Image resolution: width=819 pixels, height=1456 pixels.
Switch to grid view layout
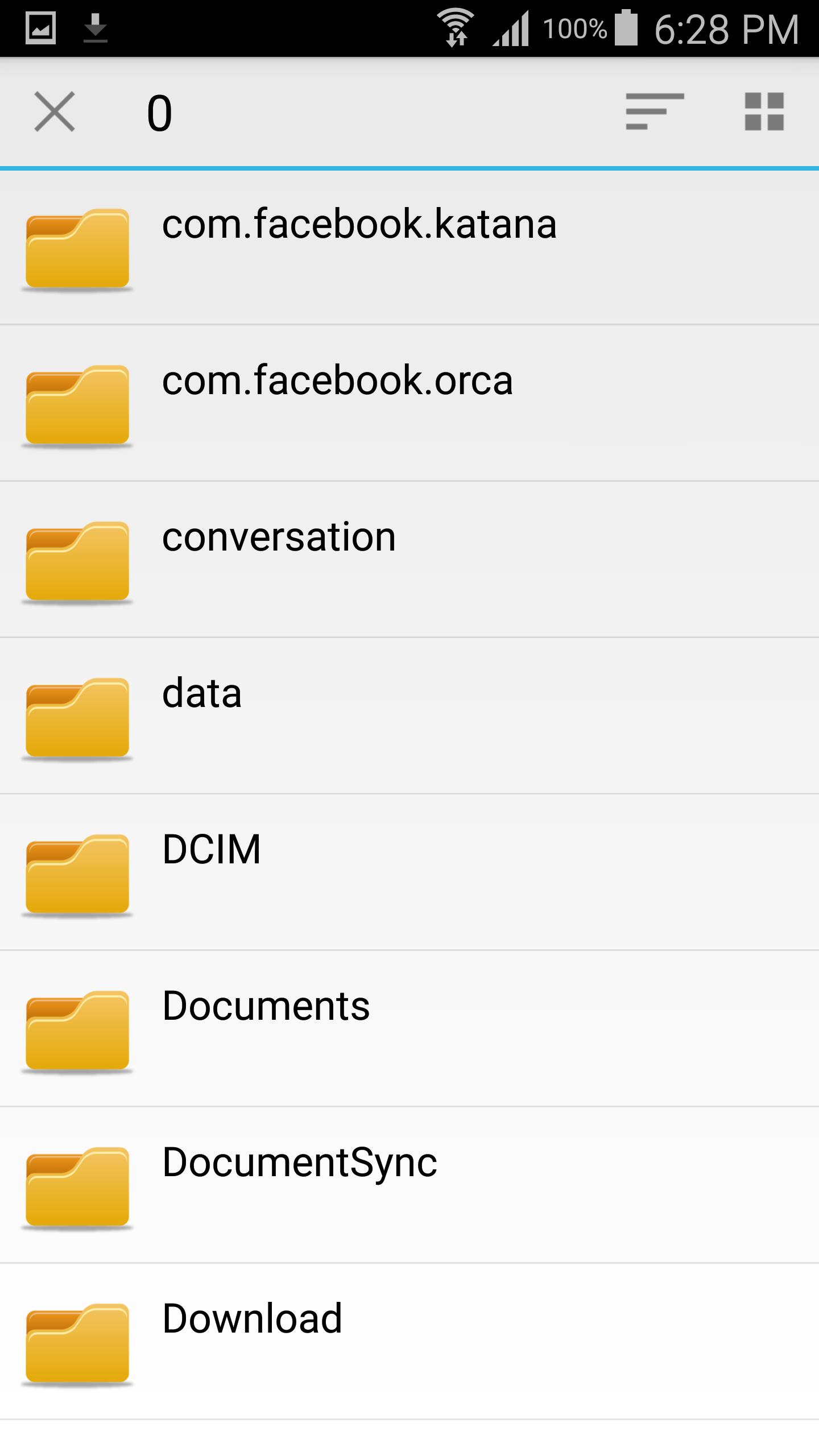[x=764, y=112]
